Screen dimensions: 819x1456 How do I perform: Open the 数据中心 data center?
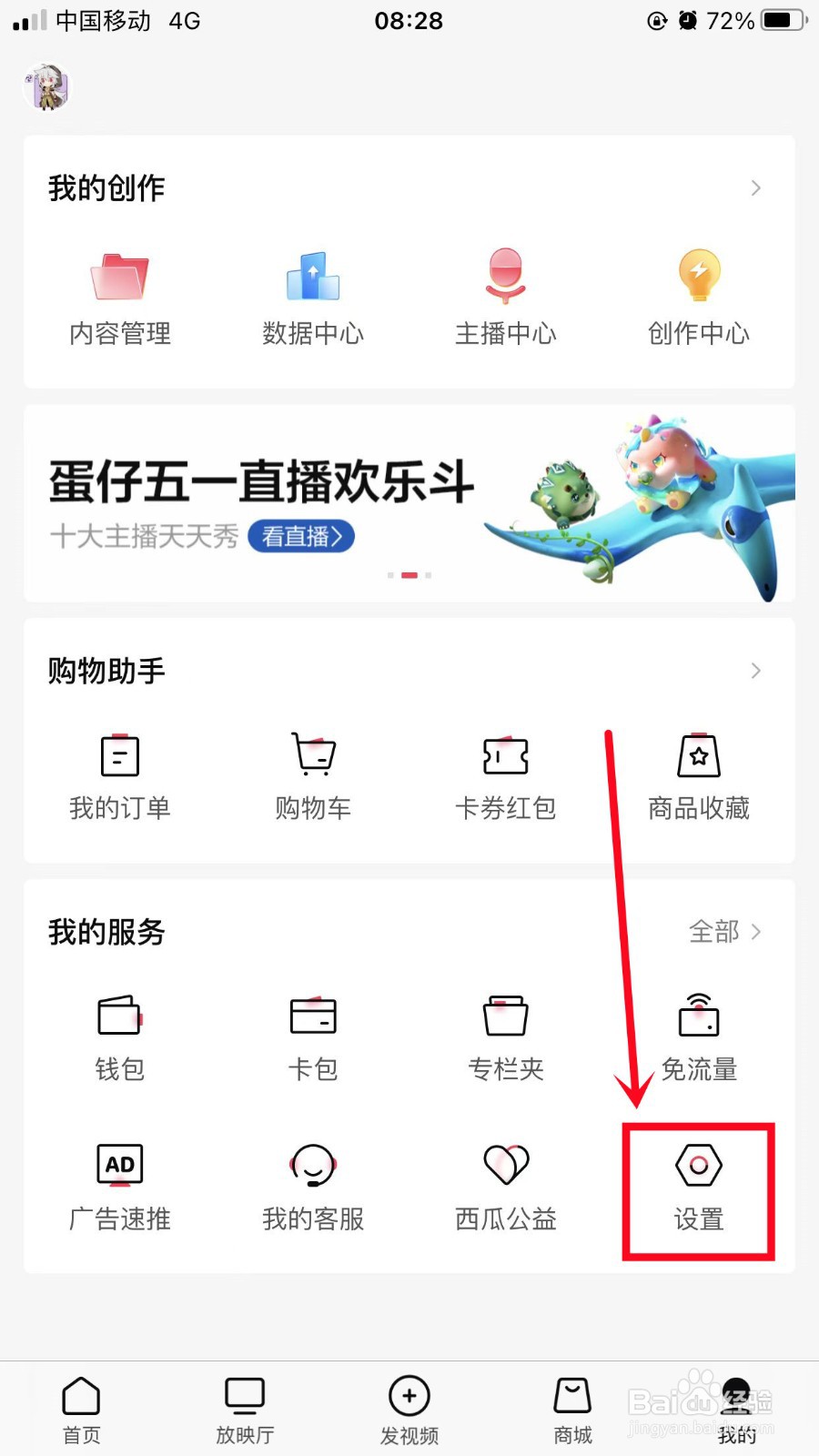click(312, 296)
